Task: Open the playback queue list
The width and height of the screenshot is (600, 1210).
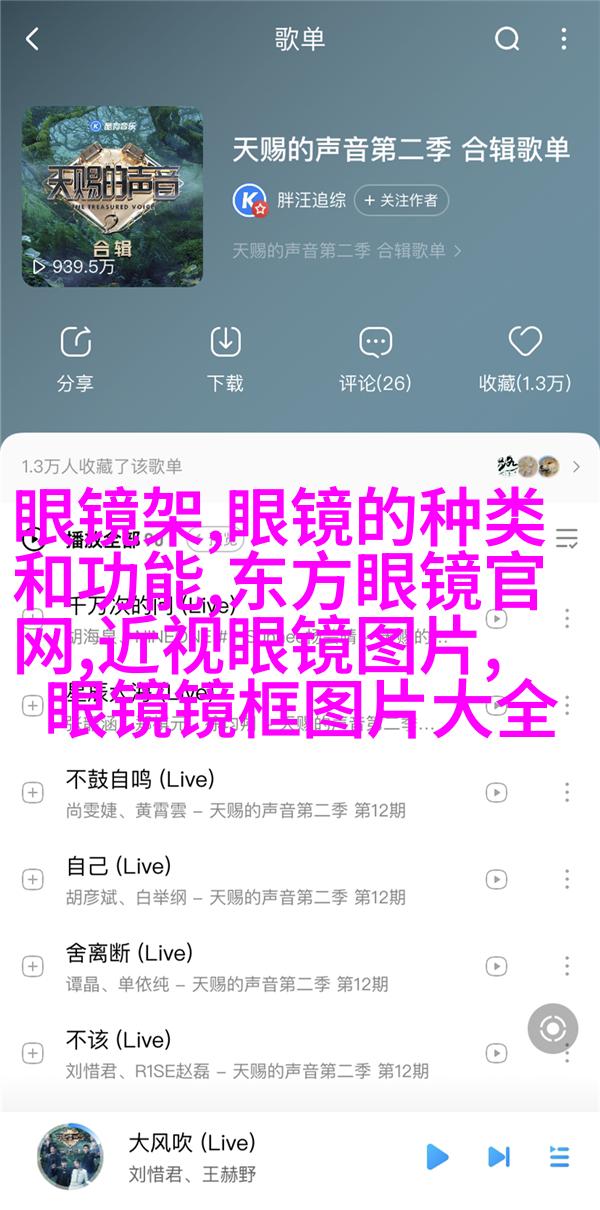Action: 560,1157
